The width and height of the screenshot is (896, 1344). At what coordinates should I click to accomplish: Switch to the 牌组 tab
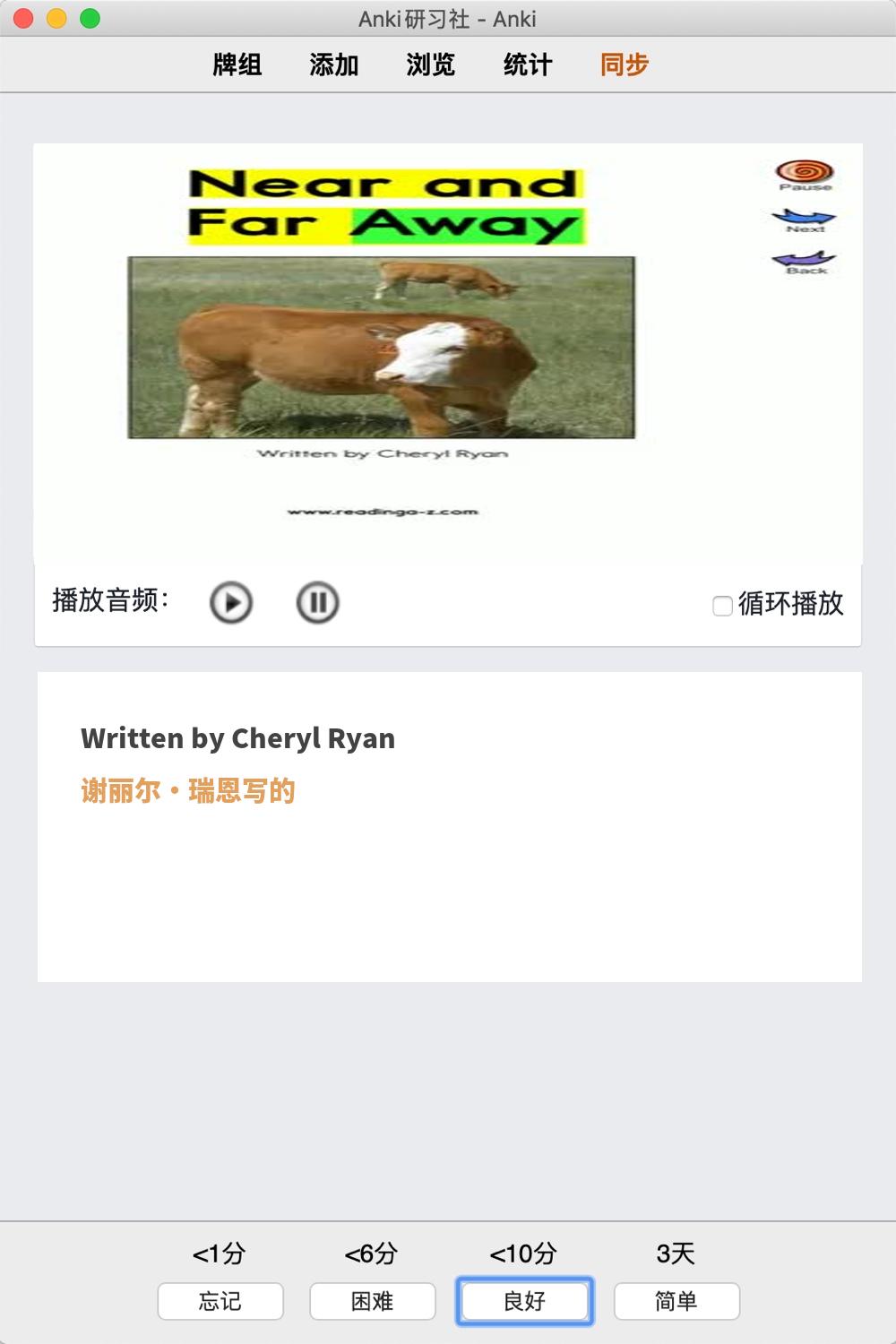(236, 65)
